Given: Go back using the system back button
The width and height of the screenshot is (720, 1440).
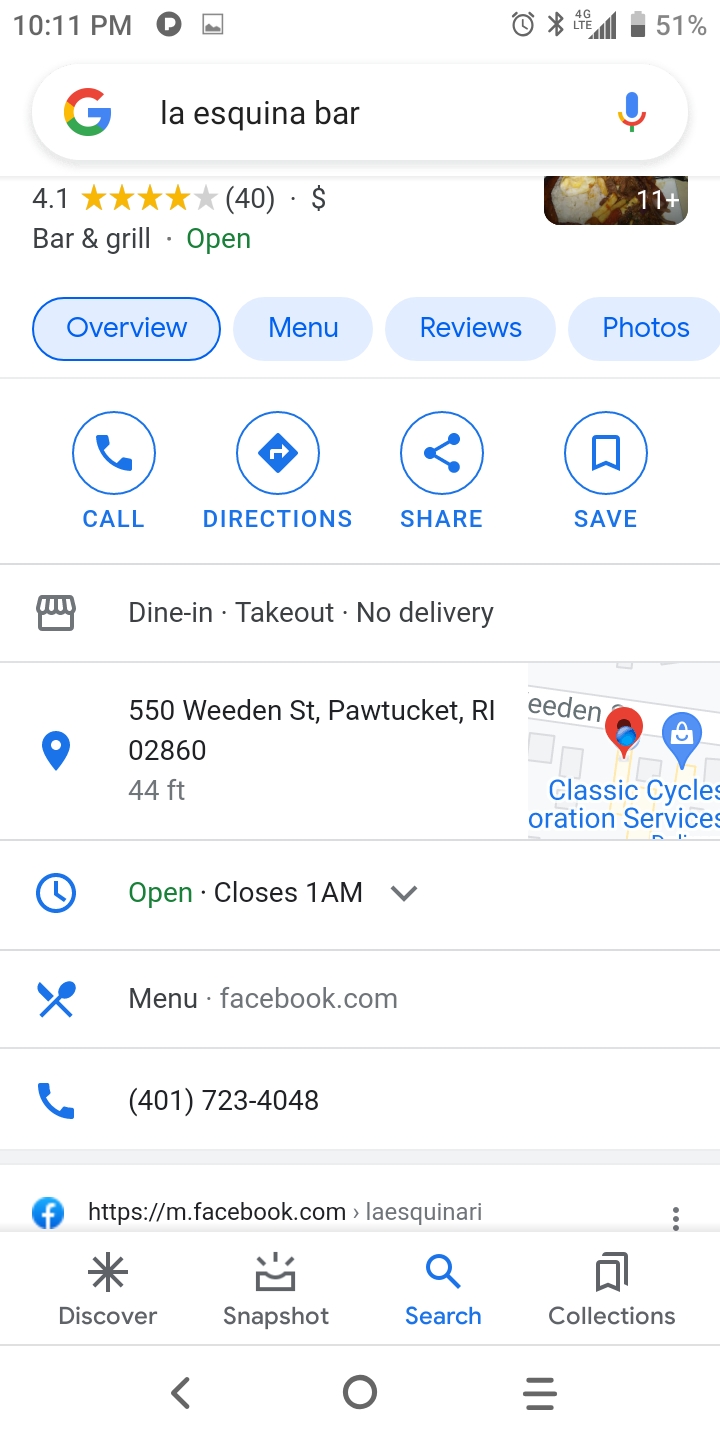Looking at the screenshot, I should pos(180,1392).
